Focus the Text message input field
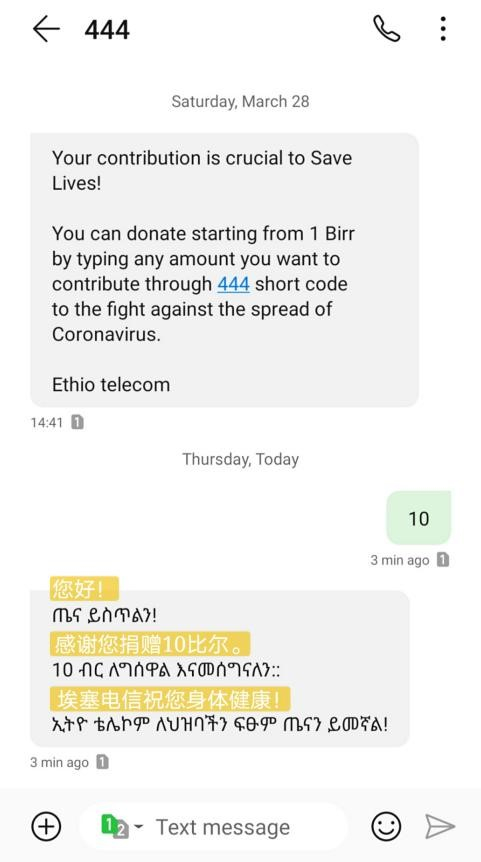The height and width of the screenshot is (862, 481). point(223,826)
